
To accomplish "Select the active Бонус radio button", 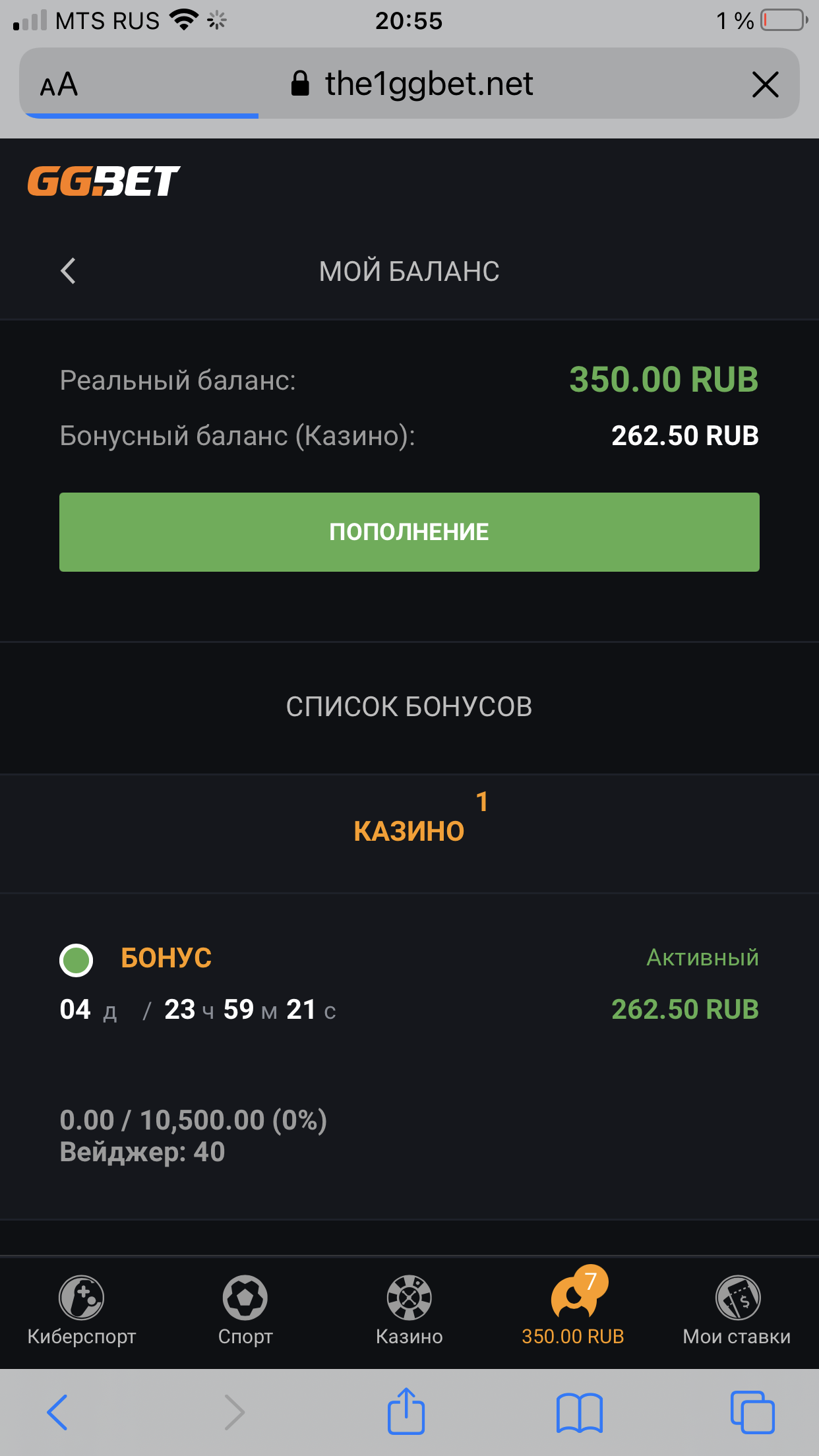I will coord(76,959).
